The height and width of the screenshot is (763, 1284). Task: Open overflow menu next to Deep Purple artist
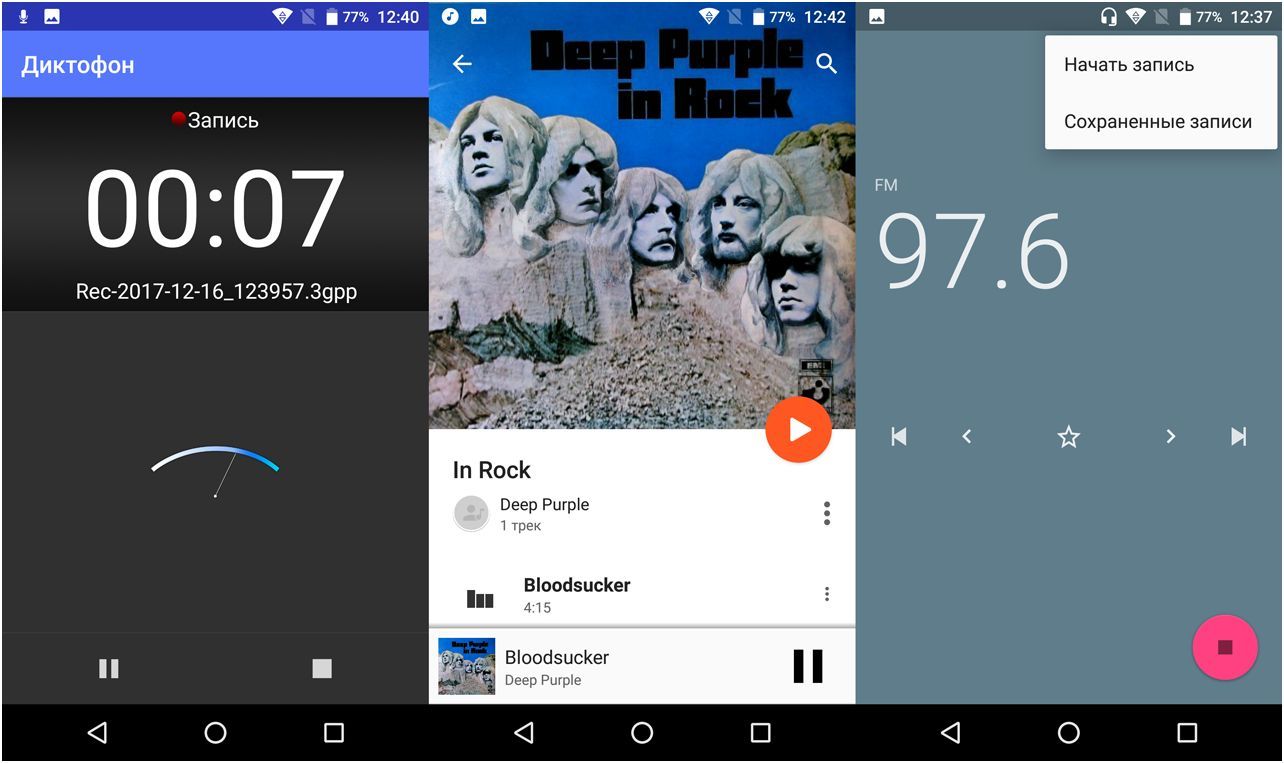[x=826, y=514]
